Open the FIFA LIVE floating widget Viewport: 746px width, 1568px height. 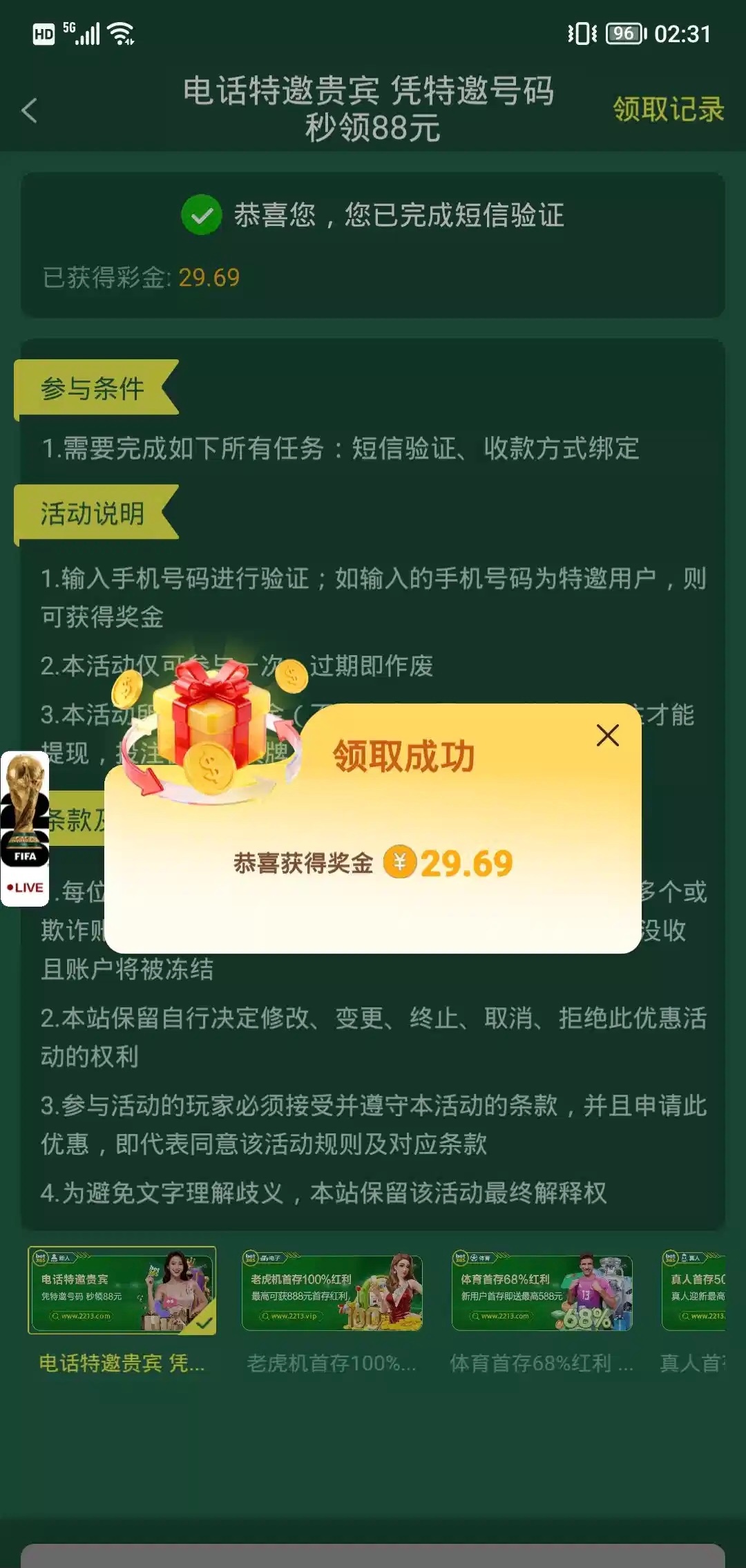(x=25, y=829)
